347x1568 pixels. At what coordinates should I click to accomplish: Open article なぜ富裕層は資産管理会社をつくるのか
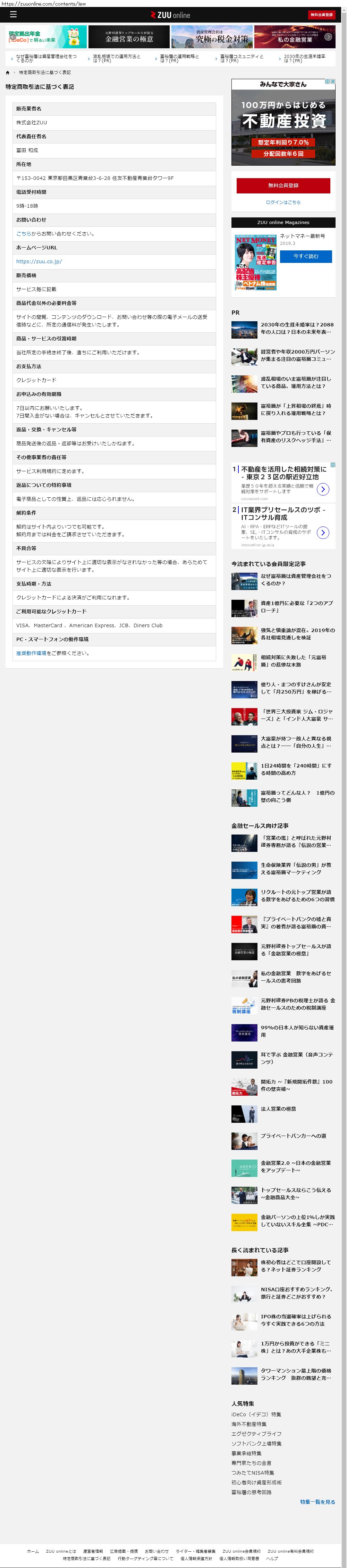[x=295, y=579]
